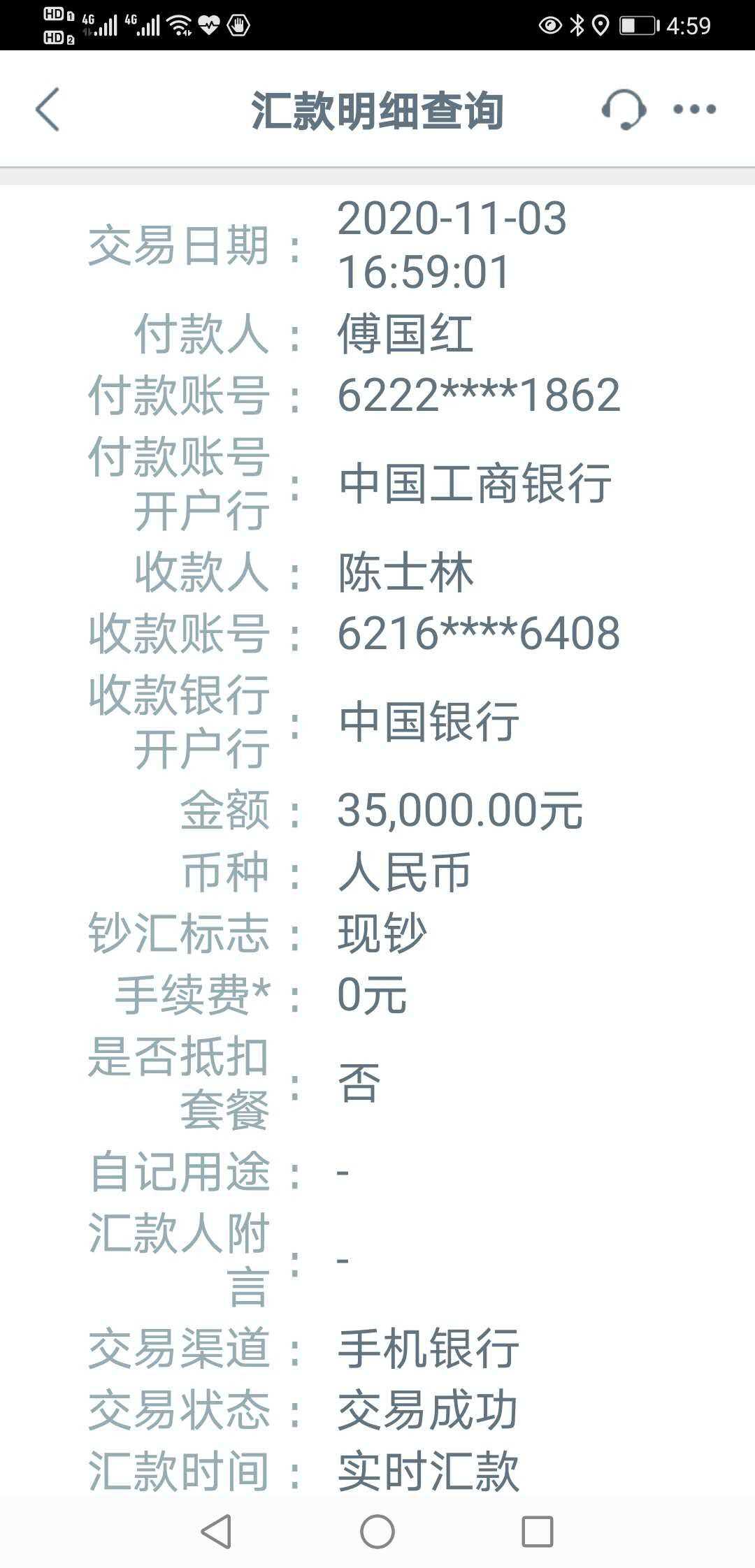Open the three-dot overflow menu
The height and width of the screenshot is (1568, 755).
pyautogui.click(x=694, y=110)
